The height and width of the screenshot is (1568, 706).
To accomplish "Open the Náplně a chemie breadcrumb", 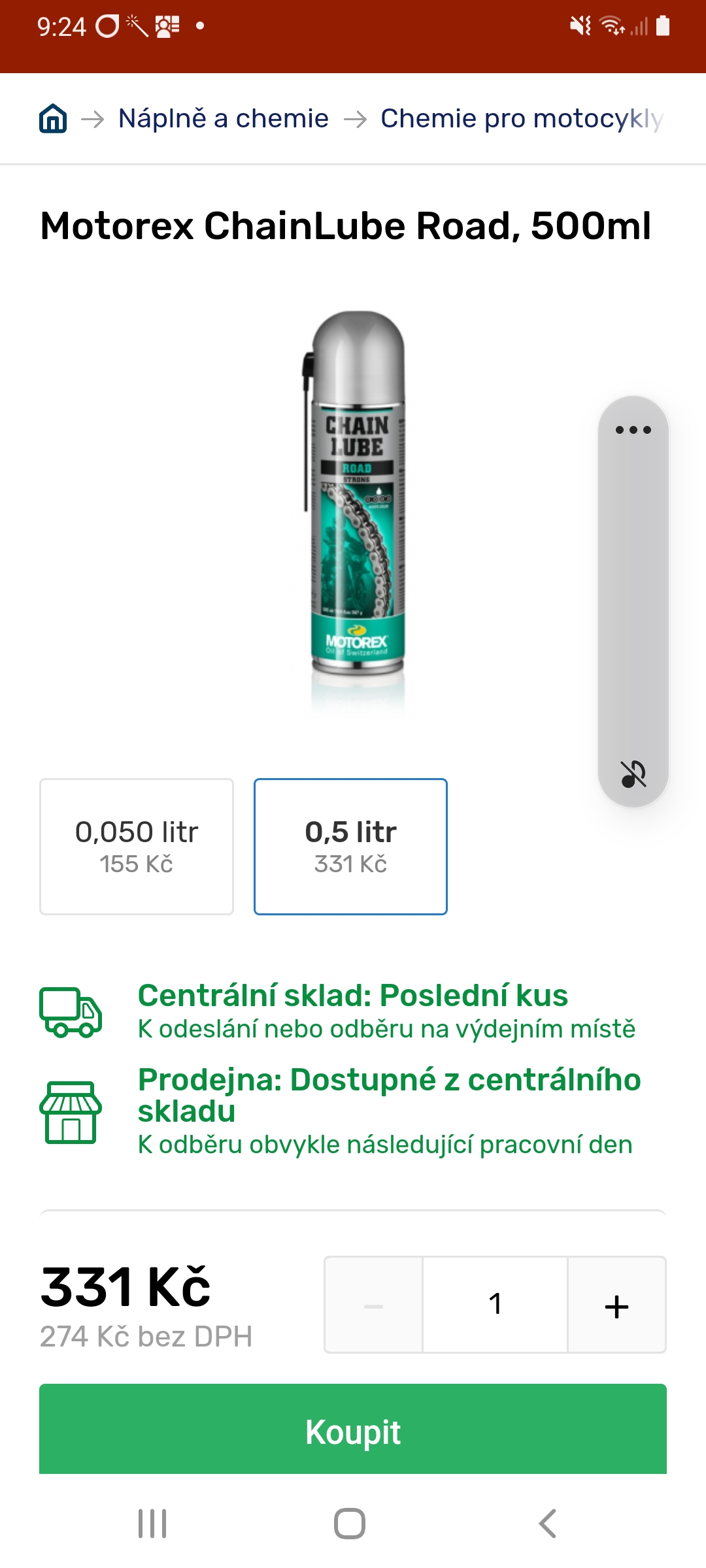I will click(223, 119).
